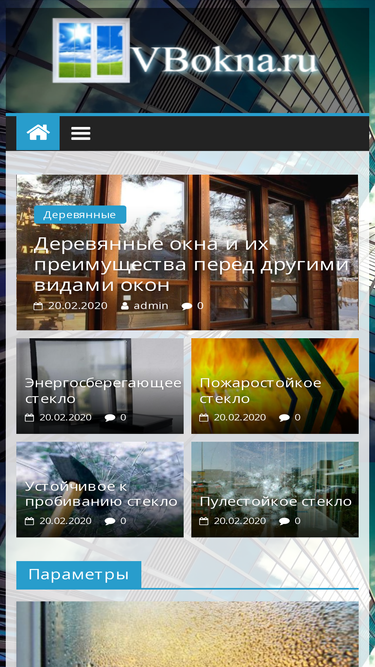Open the article about Деревянные окна advantages
The image size is (375, 667).
tap(191, 265)
